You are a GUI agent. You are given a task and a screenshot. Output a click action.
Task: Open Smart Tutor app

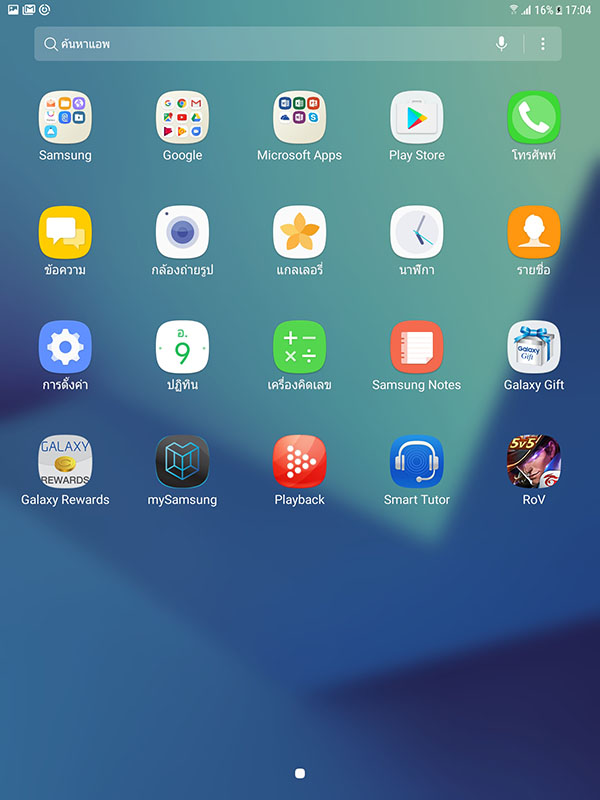tap(416, 463)
